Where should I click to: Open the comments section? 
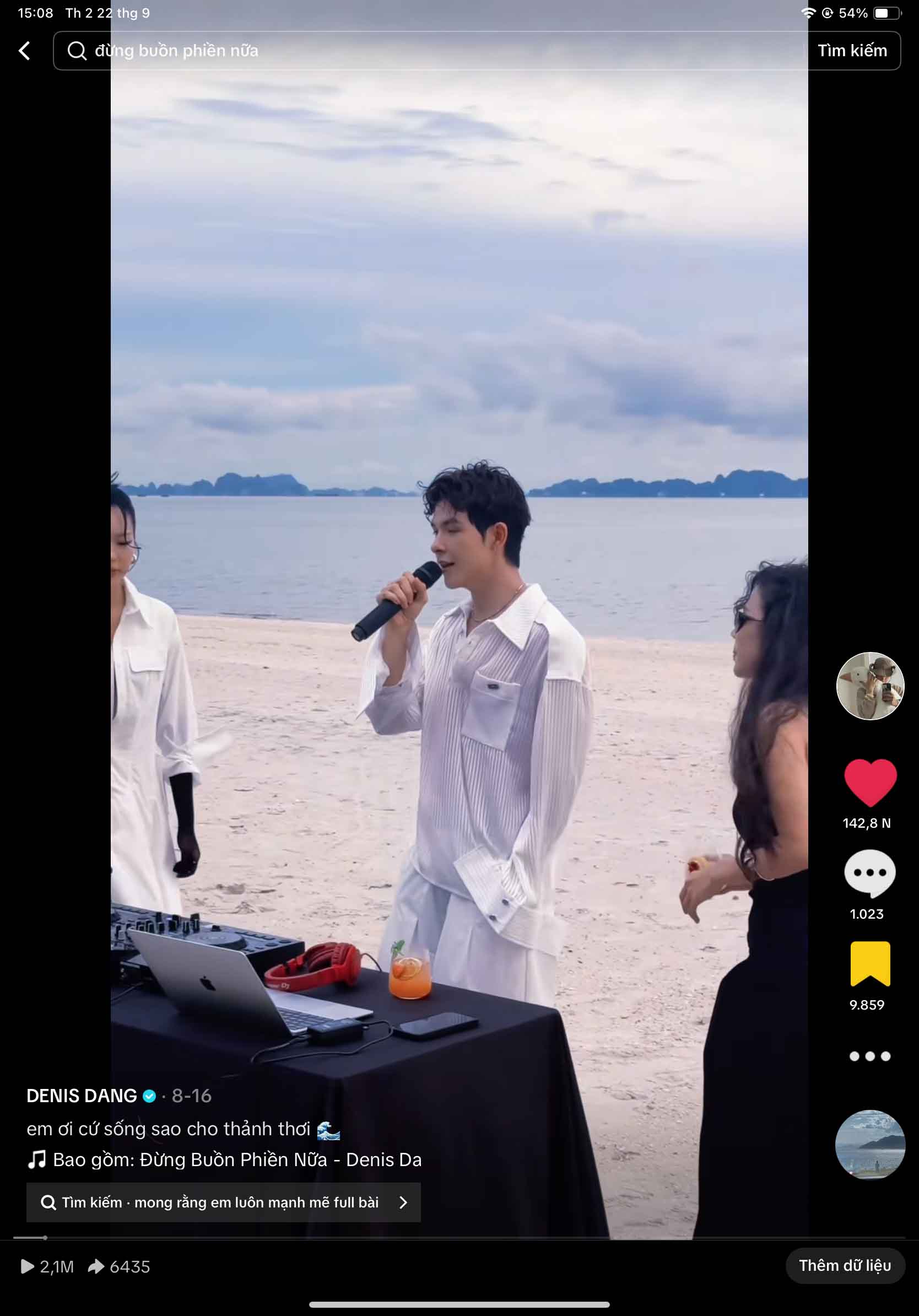tap(870, 873)
